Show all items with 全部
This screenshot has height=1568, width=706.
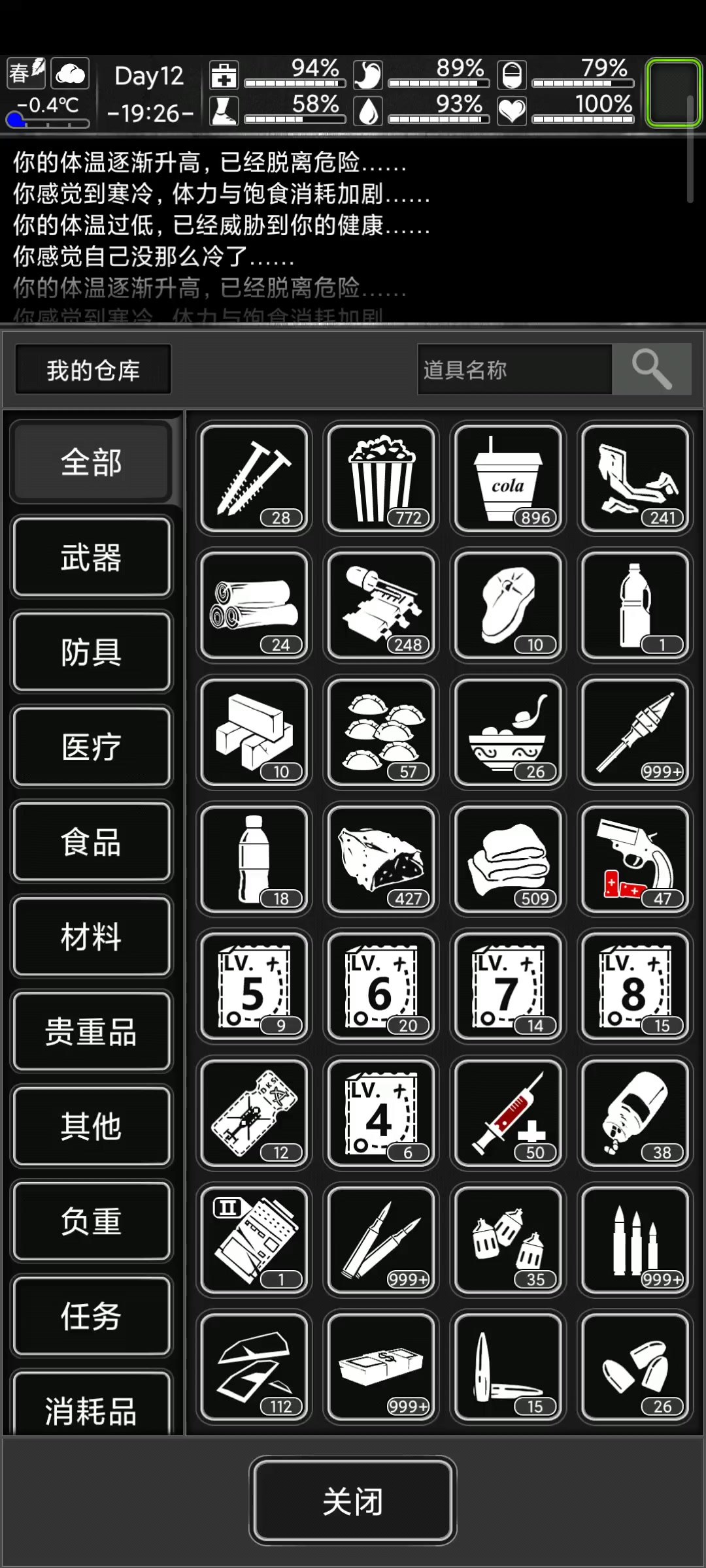[x=92, y=463]
